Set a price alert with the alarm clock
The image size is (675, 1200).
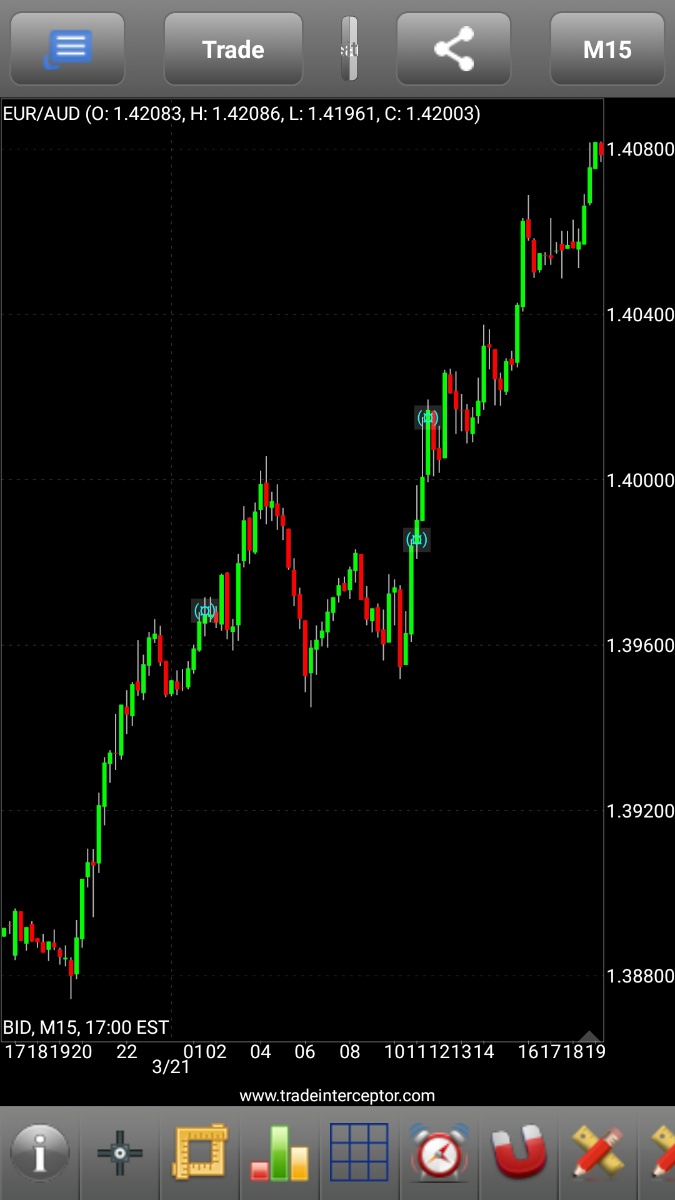pyautogui.click(x=440, y=1154)
